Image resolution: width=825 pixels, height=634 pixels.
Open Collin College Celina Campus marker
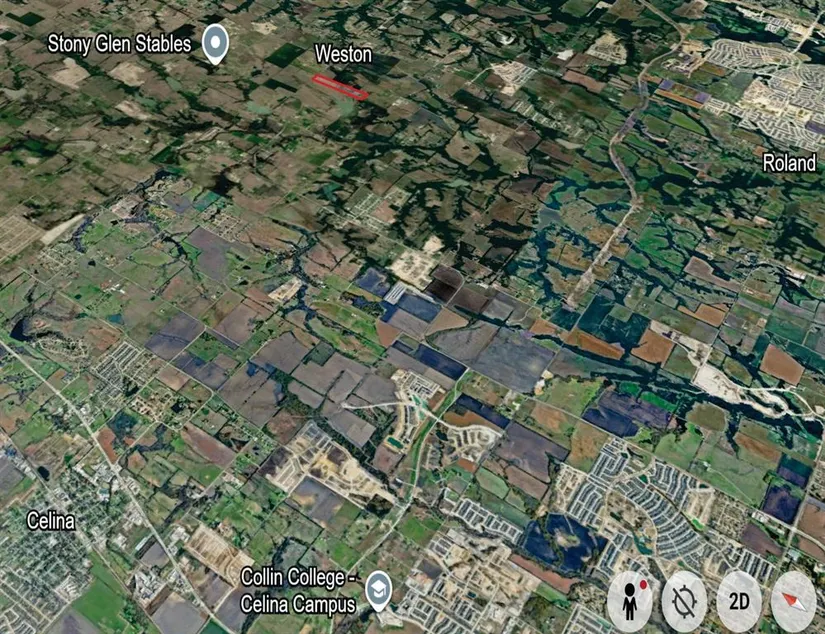pyautogui.click(x=379, y=590)
